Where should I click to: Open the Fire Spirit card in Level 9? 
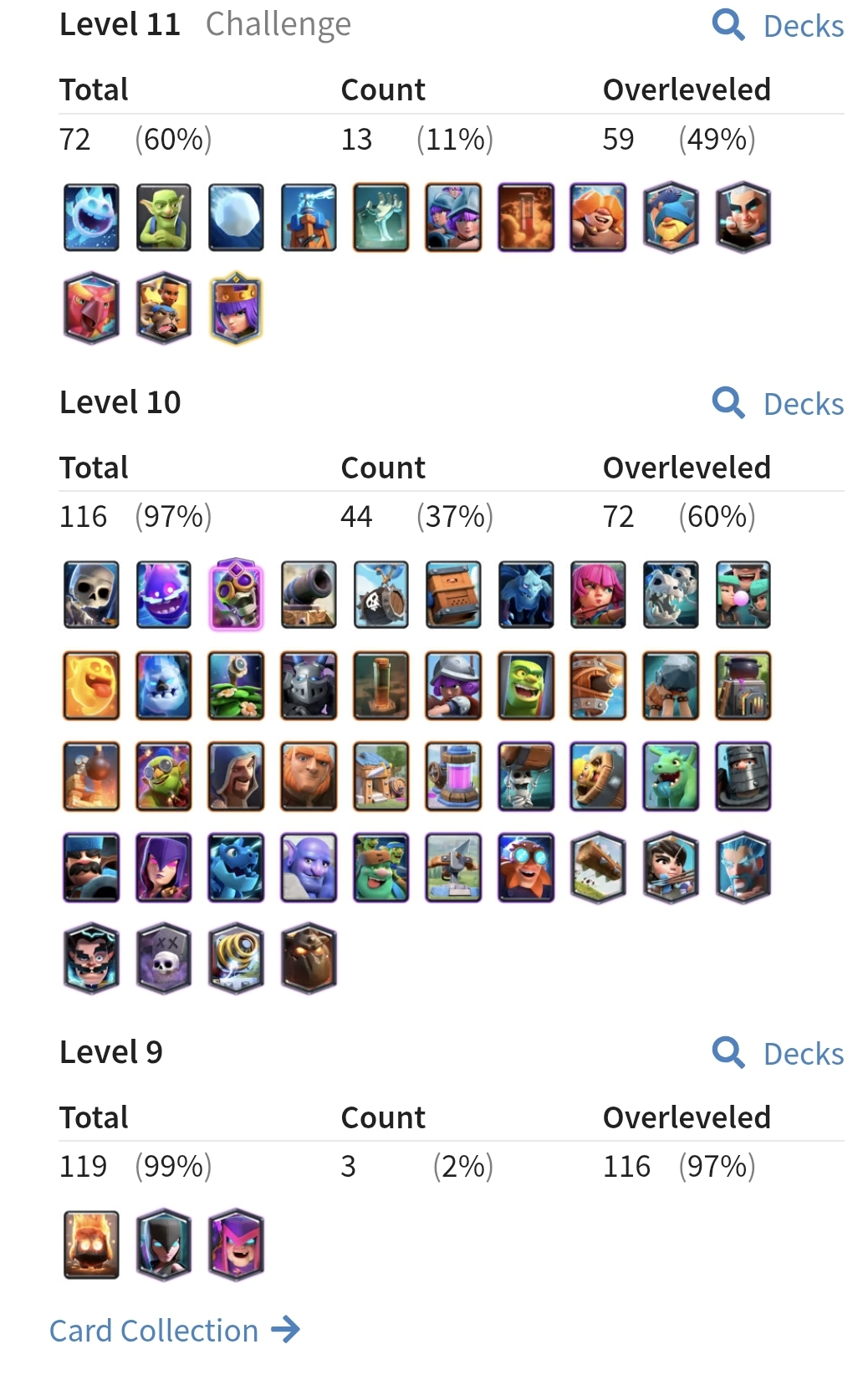point(91,1245)
